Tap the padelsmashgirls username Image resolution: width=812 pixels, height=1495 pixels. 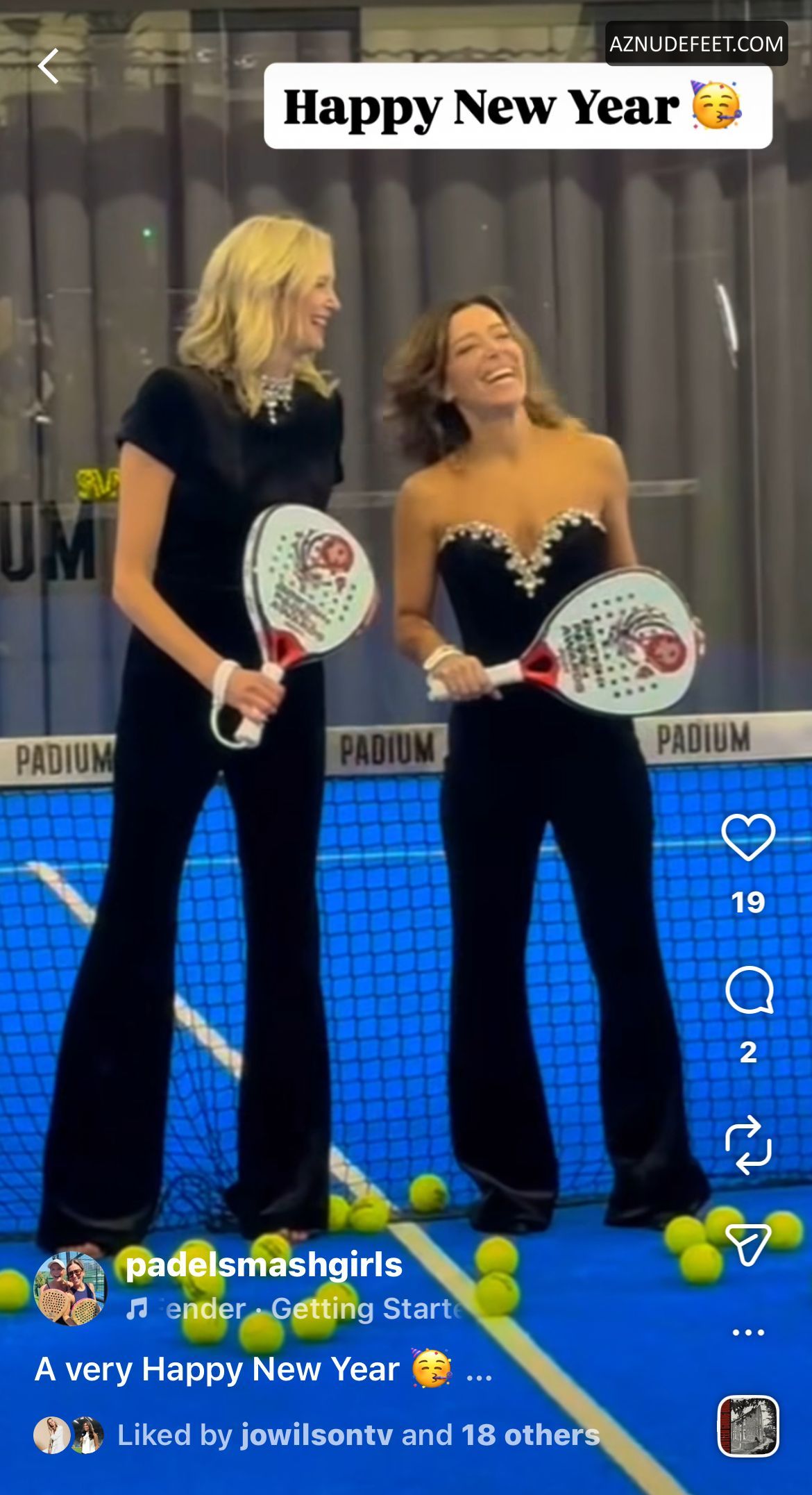[x=264, y=1265]
